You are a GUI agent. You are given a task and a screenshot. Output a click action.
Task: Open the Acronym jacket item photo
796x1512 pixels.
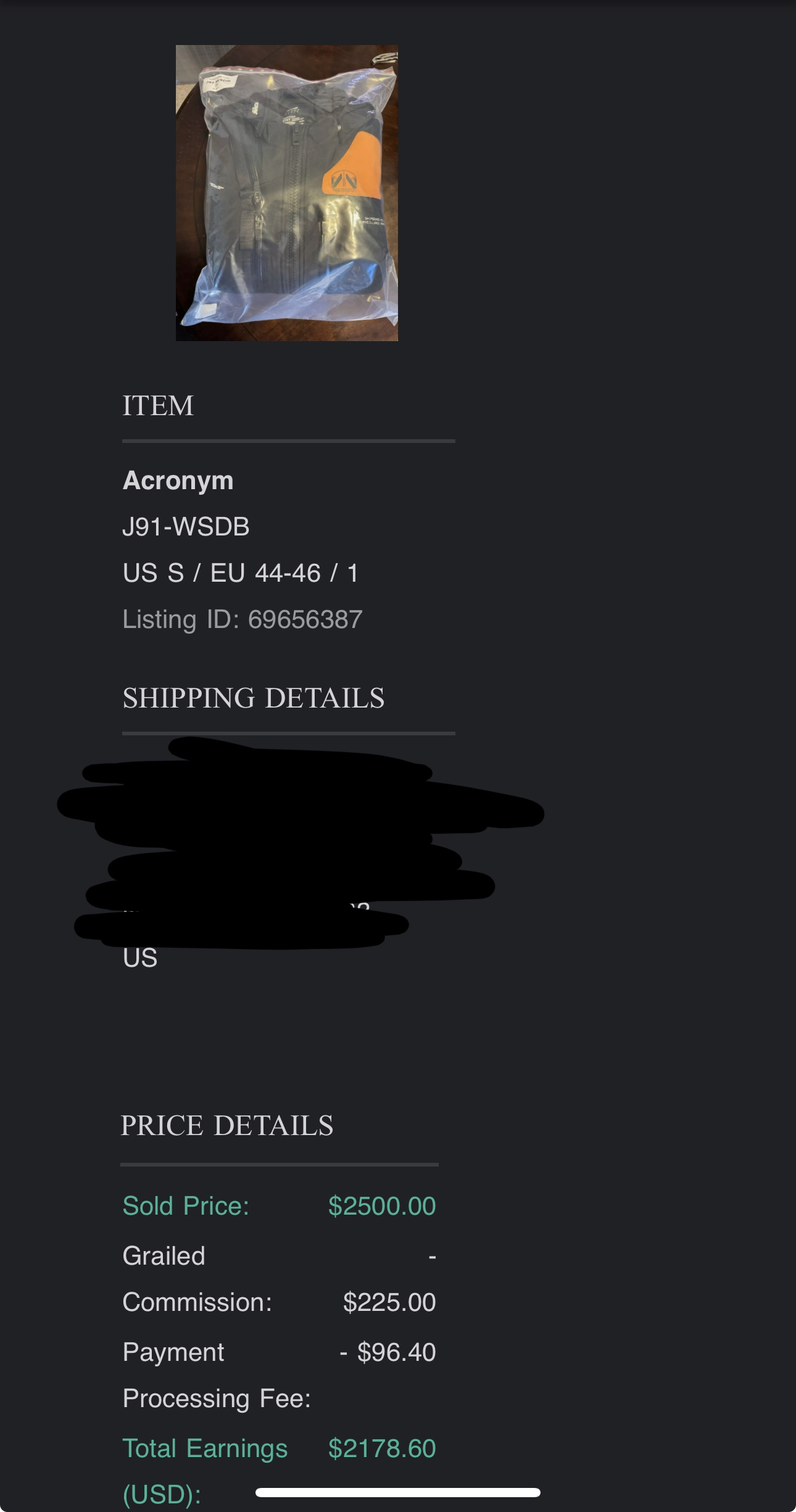[x=287, y=193]
